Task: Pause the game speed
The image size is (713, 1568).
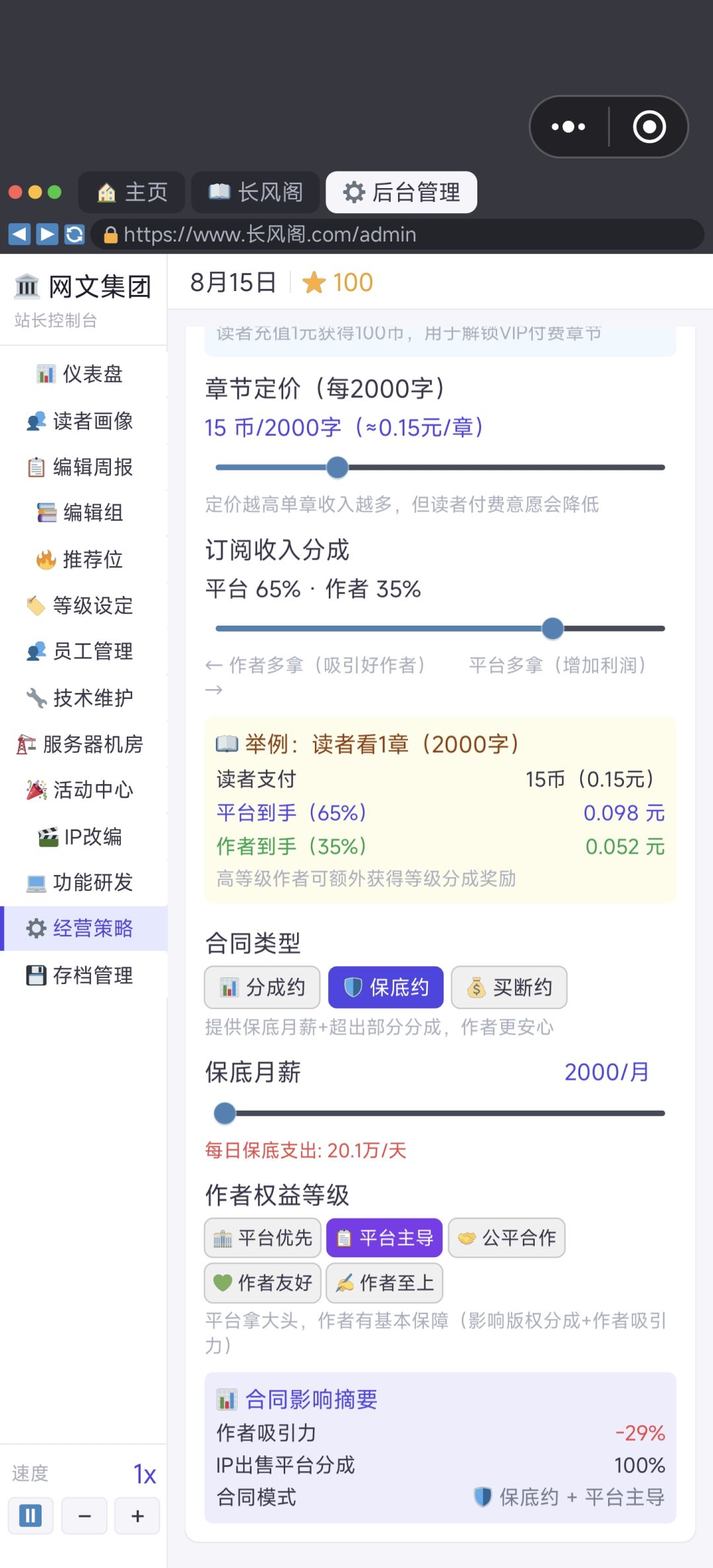Action: coord(30,1516)
